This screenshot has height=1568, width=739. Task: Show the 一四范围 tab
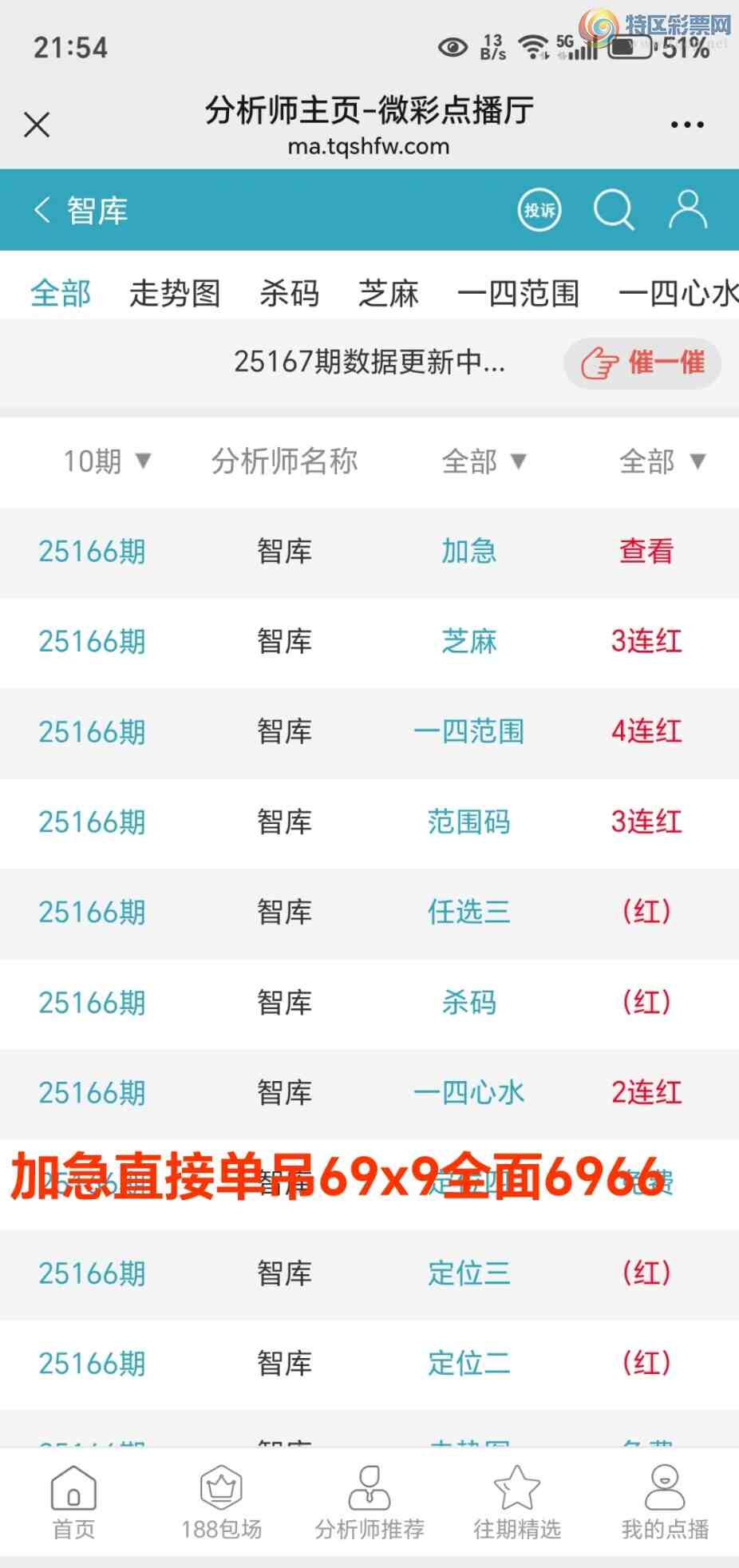[x=518, y=294]
